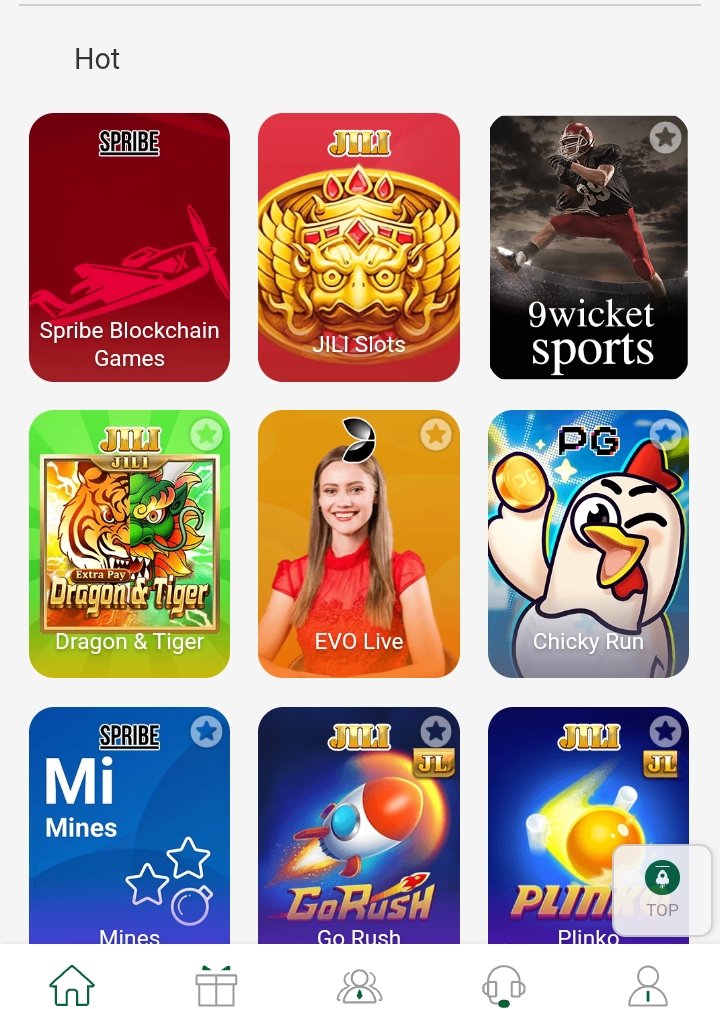
Task: Tap the TOP rocket button
Action: point(662,890)
